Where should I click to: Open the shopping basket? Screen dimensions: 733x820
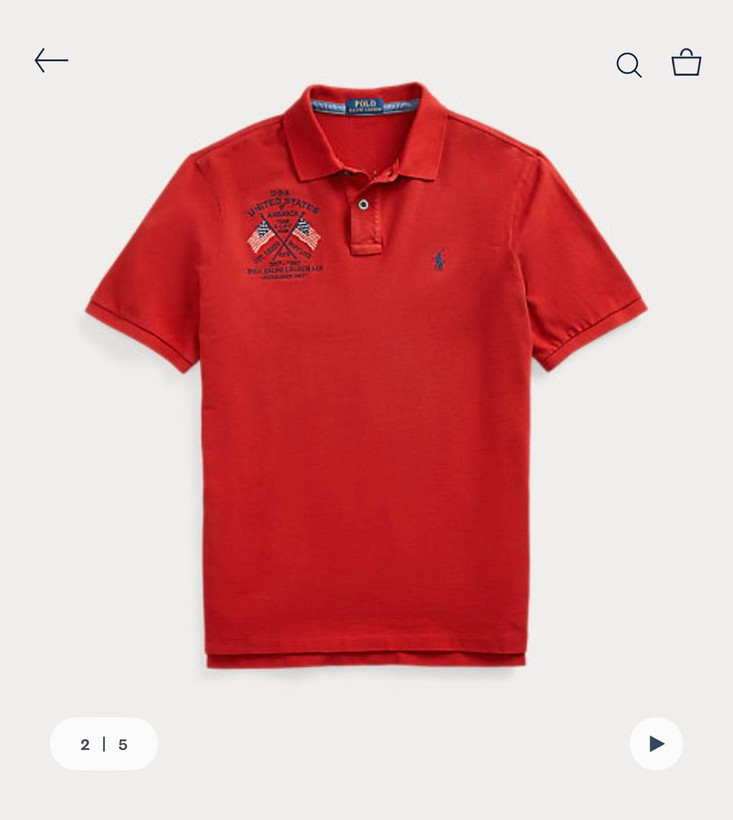click(686, 63)
